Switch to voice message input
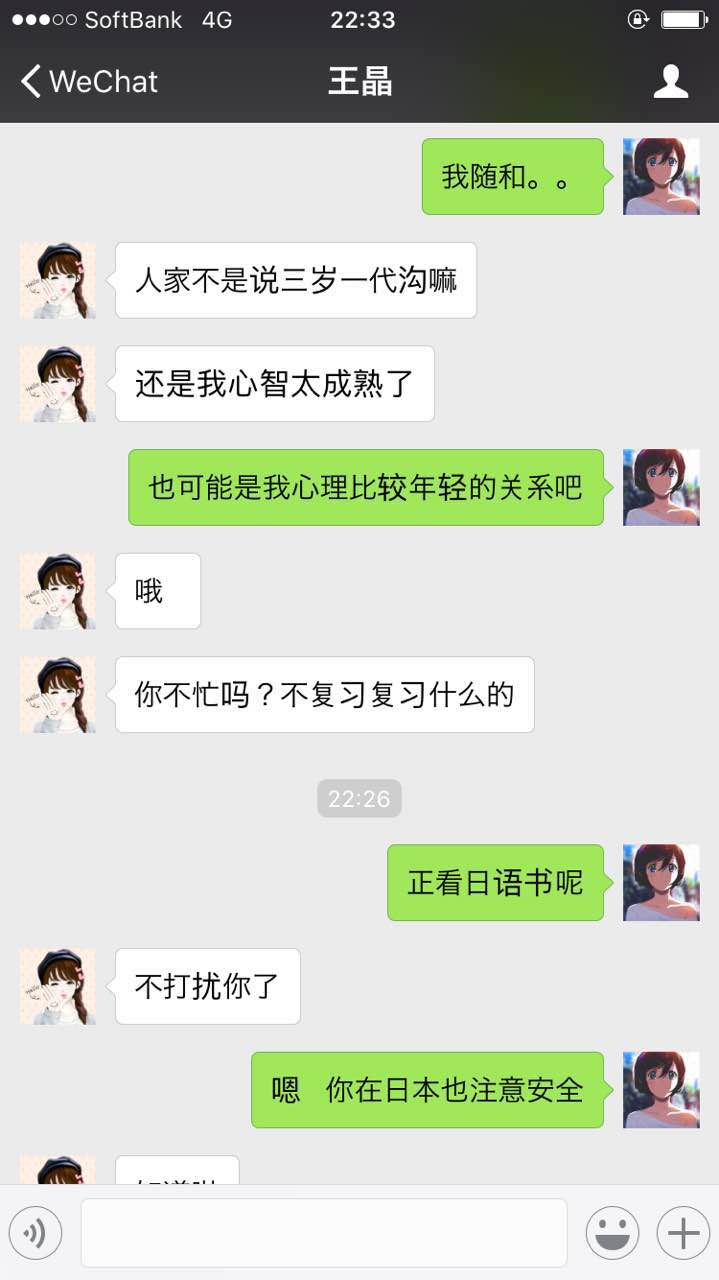Screen dimensions: 719x1280 coord(35,1233)
